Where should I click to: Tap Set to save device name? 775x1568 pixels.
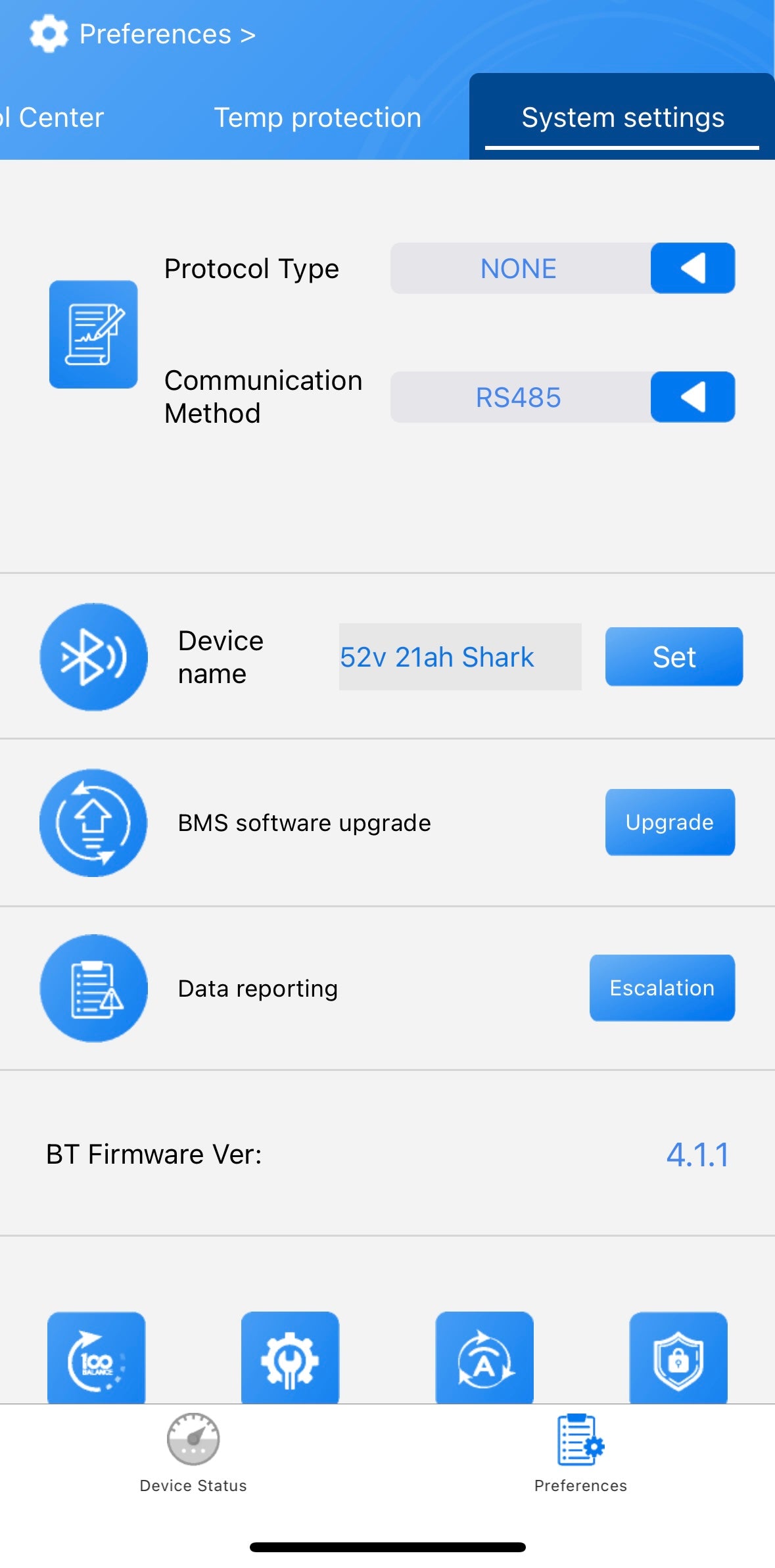tap(674, 657)
